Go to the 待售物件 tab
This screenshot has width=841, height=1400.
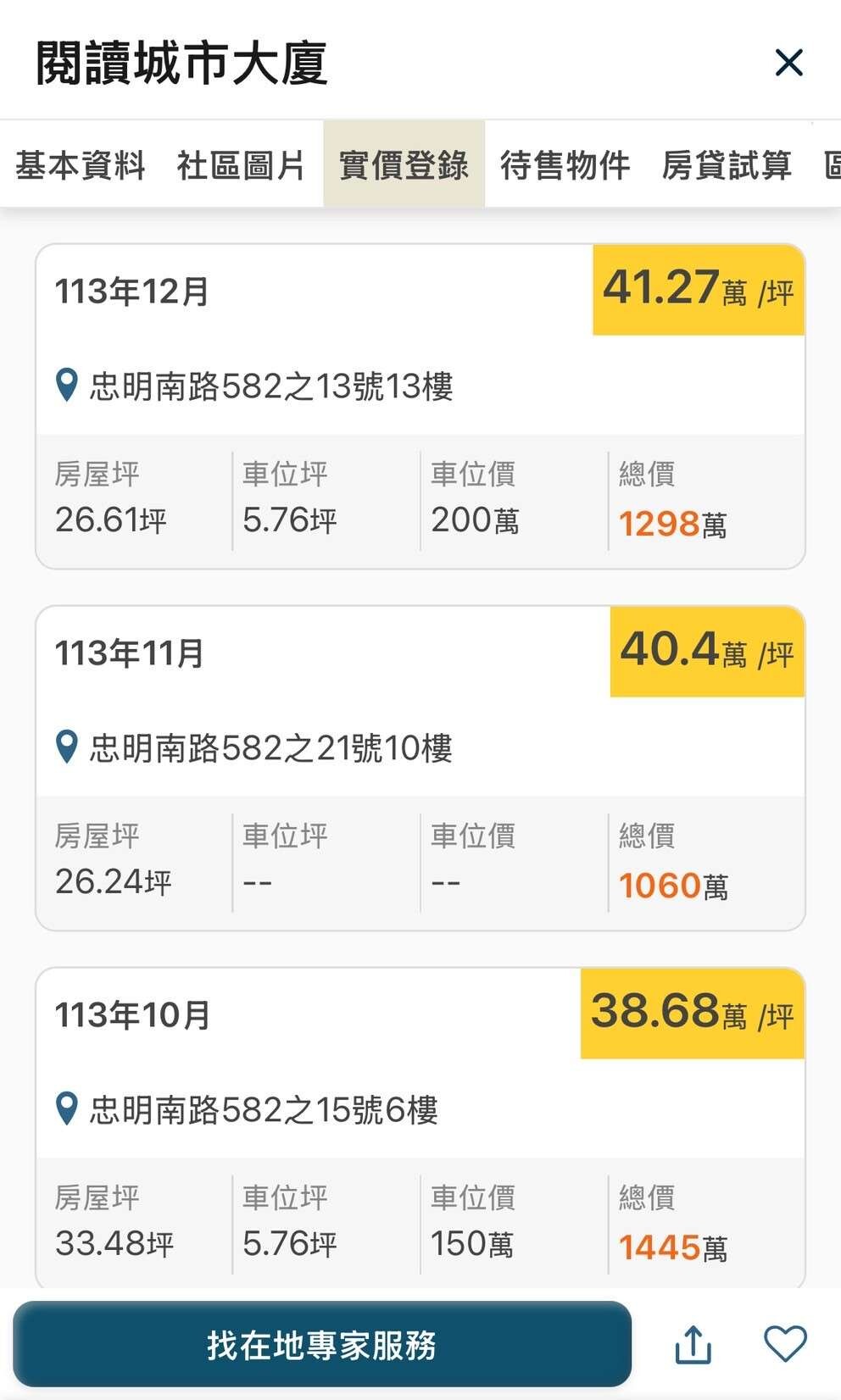(565, 164)
